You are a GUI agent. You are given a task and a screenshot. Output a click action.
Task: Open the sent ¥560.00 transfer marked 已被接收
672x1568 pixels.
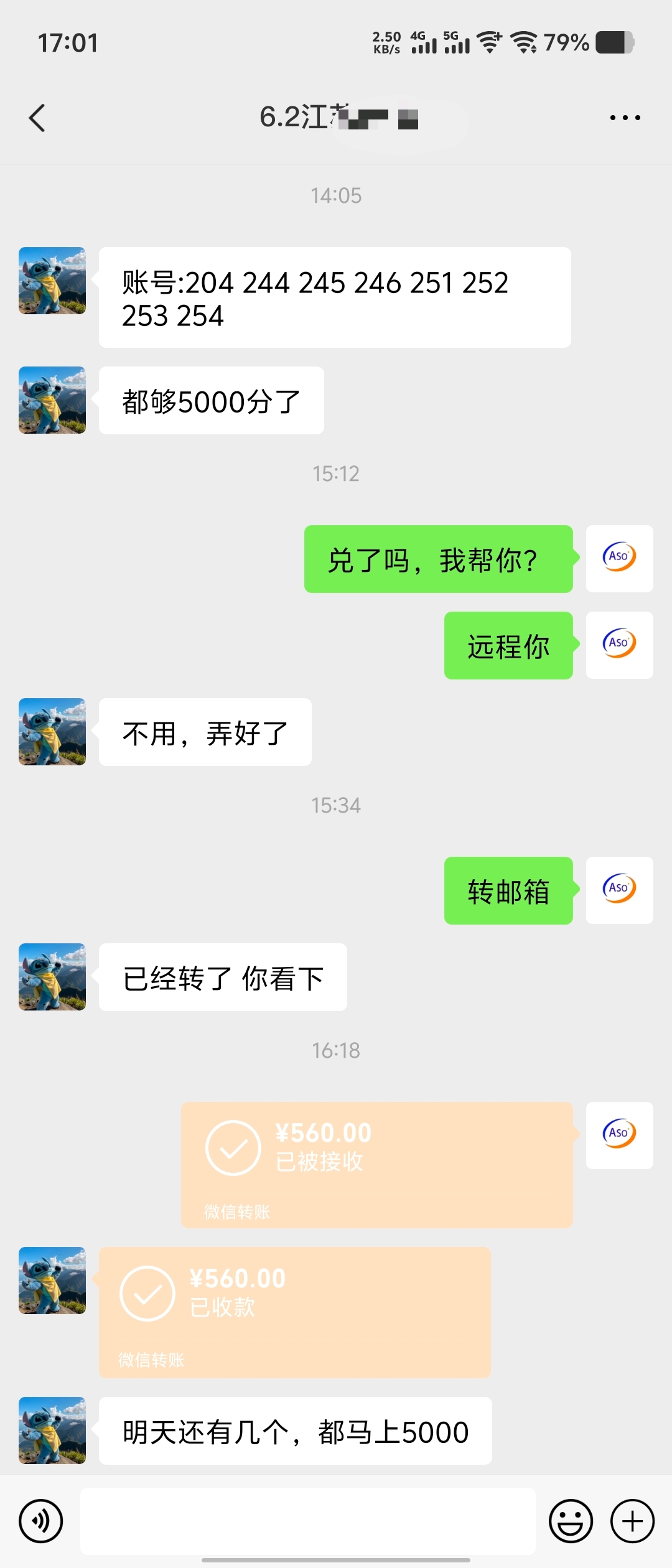[x=376, y=1165]
